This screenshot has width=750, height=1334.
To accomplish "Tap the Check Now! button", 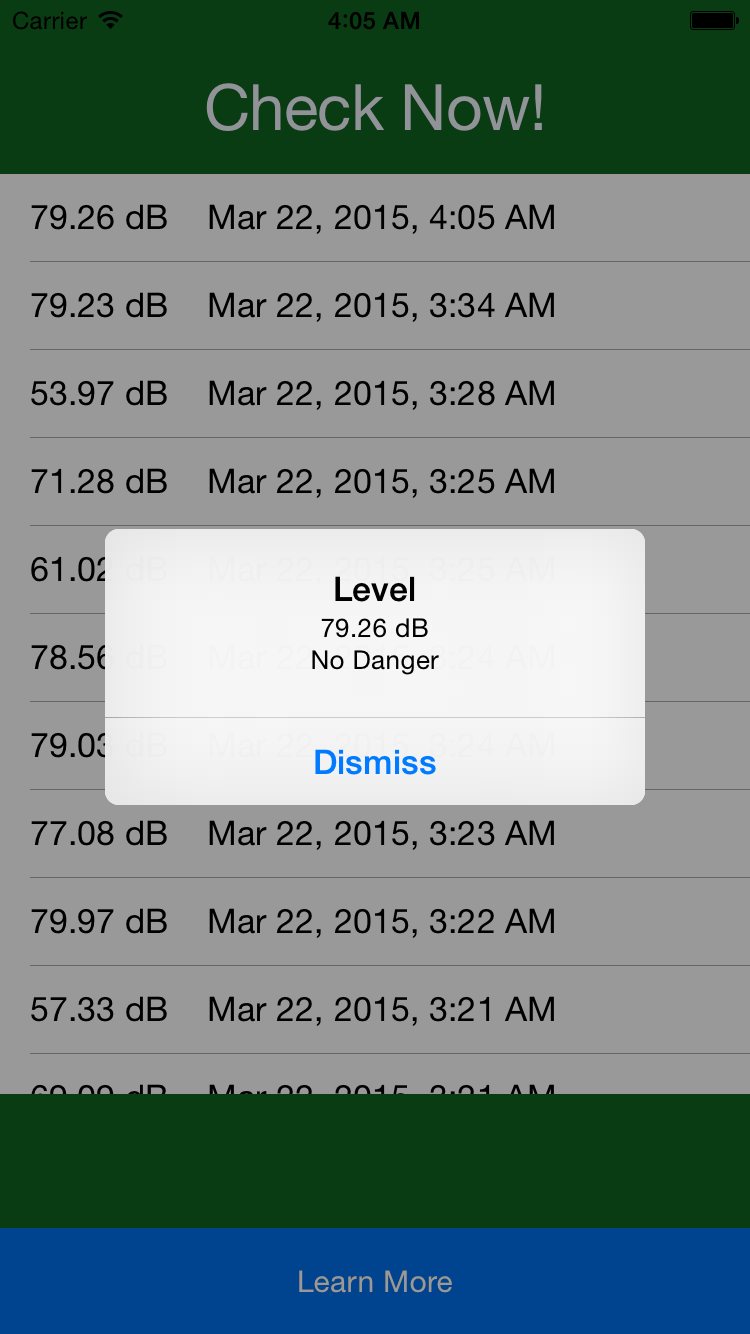I will point(375,108).
